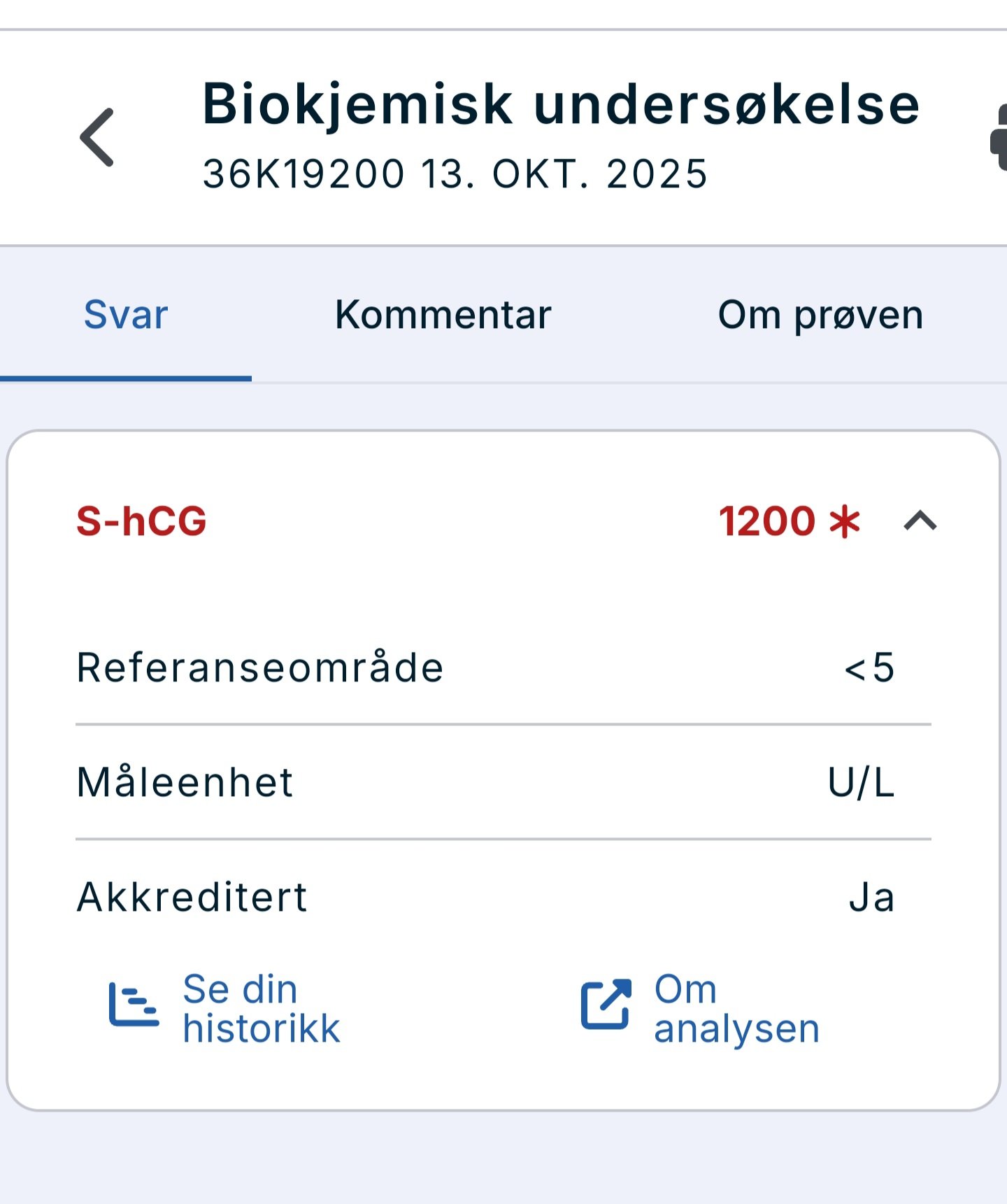Click the Referanseområde row showing <5
The image size is (1007, 1204).
(503, 669)
